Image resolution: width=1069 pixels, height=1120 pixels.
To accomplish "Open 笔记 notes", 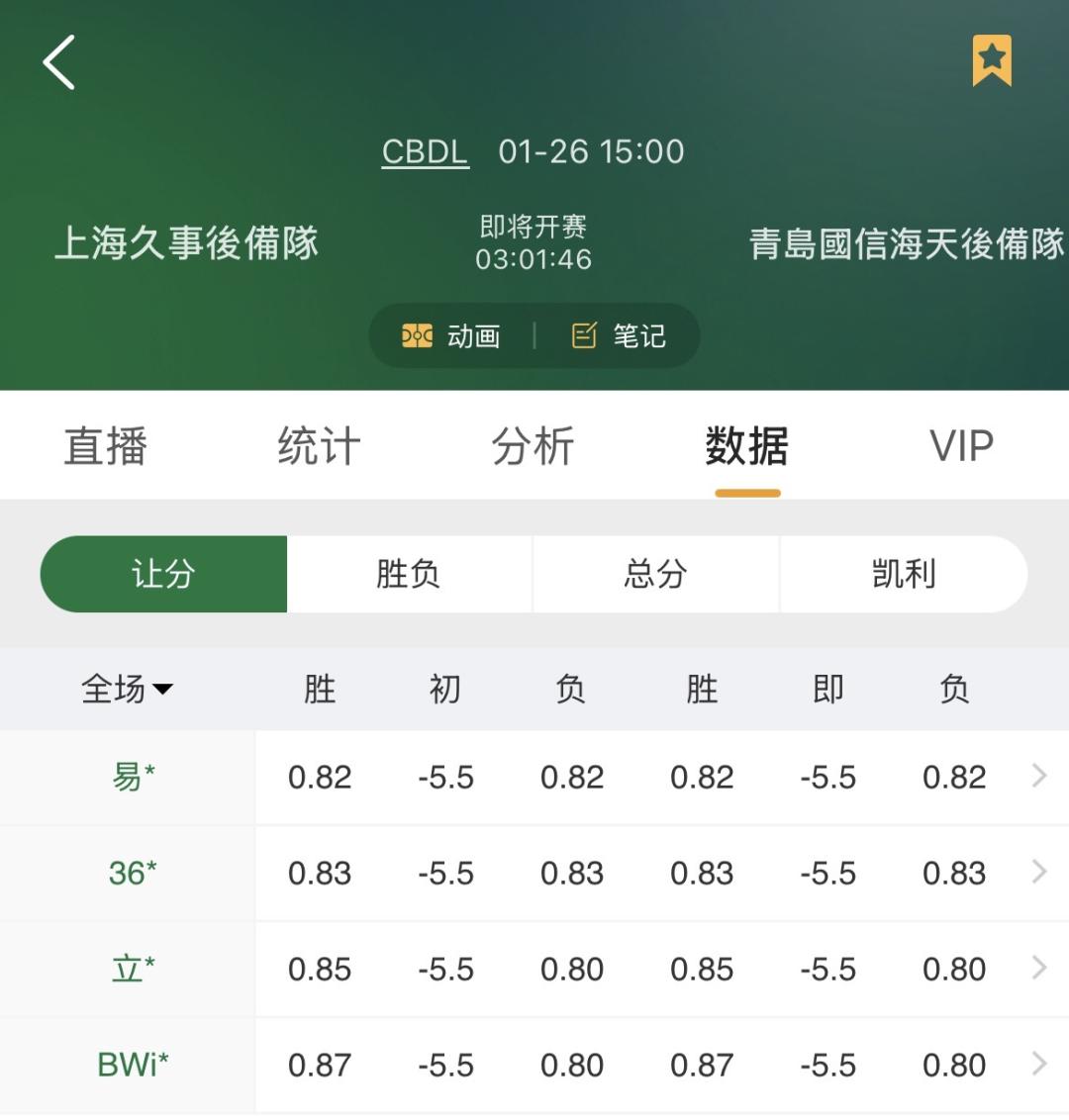I will [619, 336].
